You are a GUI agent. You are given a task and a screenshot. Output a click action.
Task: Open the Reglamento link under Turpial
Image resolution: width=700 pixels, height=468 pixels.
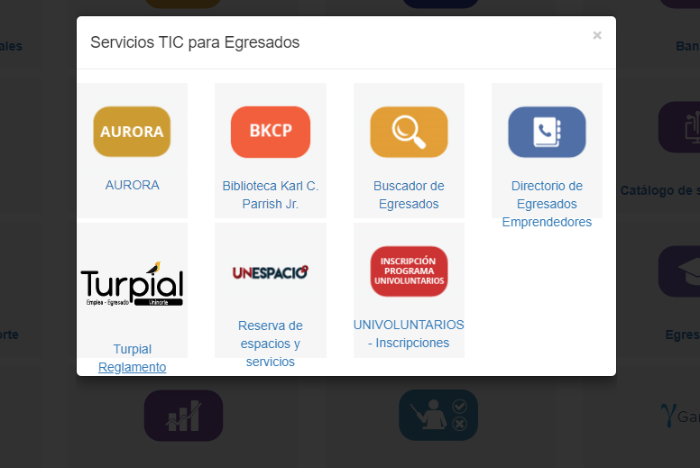click(132, 367)
